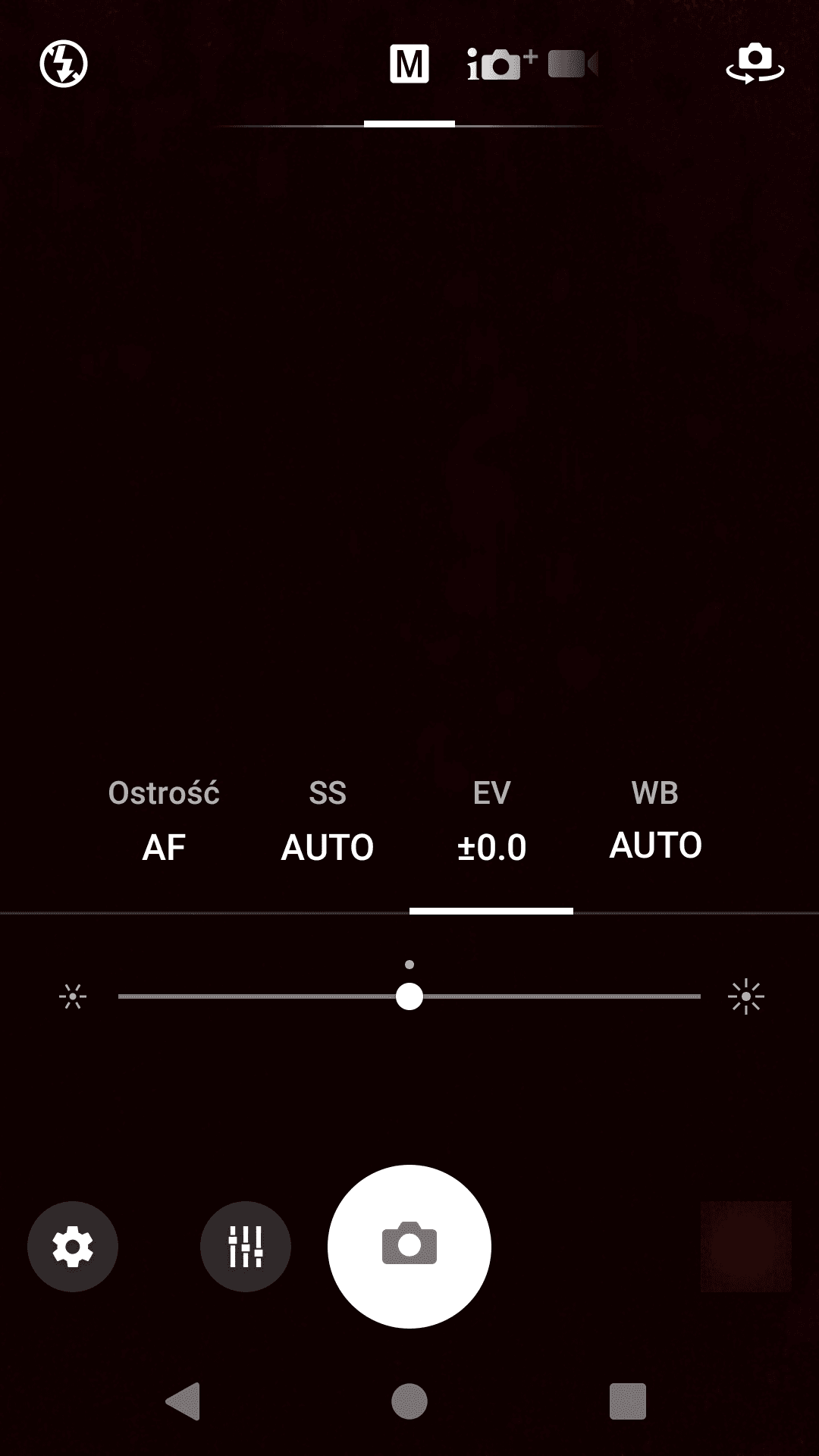Open camera settings gear
Image resolution: width=819 pixels, height=1456 pixels.
(73, 1247)
